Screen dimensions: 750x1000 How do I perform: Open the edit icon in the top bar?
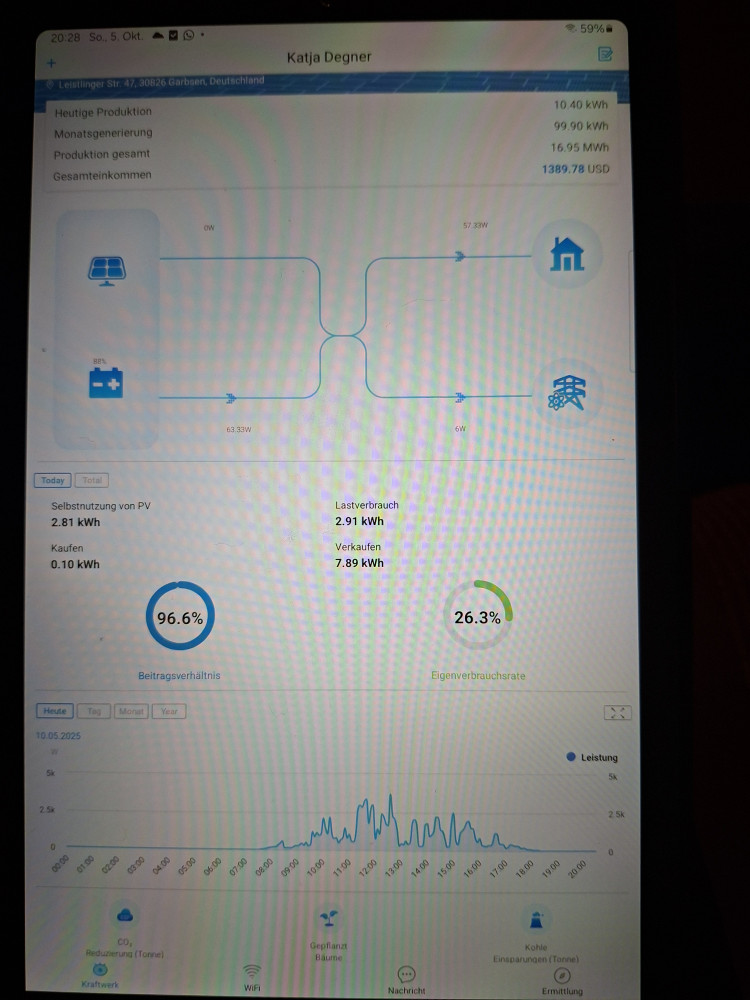605,54
